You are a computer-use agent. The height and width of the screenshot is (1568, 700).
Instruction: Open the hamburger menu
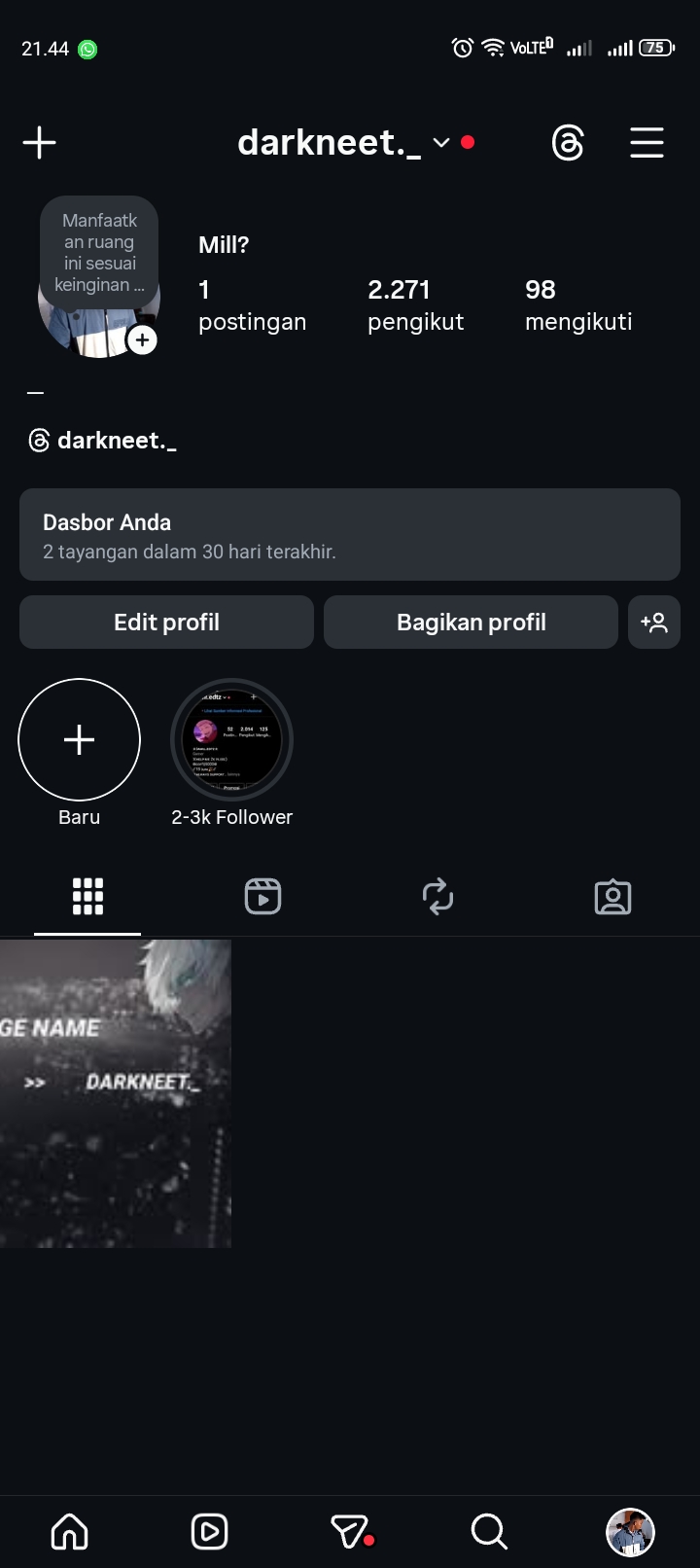click(647, 143)
